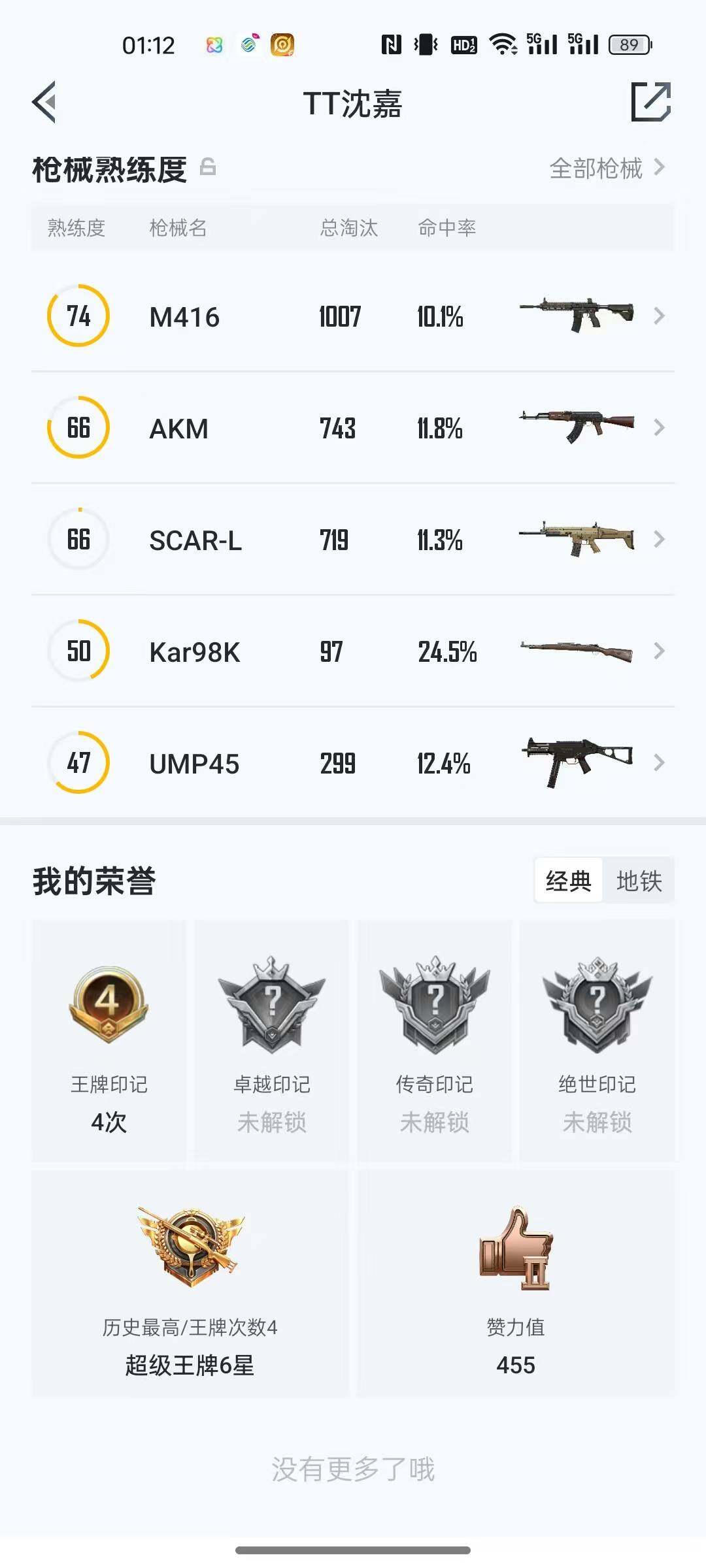Viewport: 706px width, 1568px height.
Task: Switch honors view to 经典 mode
Action: click(568, 880)
